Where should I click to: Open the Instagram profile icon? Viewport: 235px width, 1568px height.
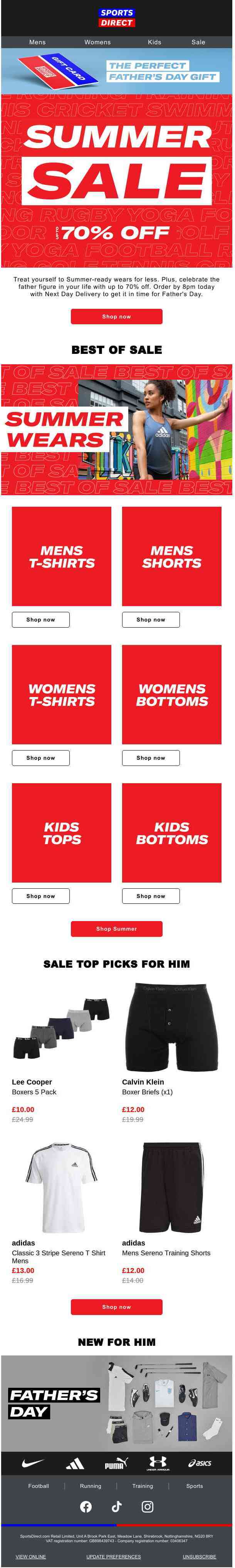(147, 1506)
